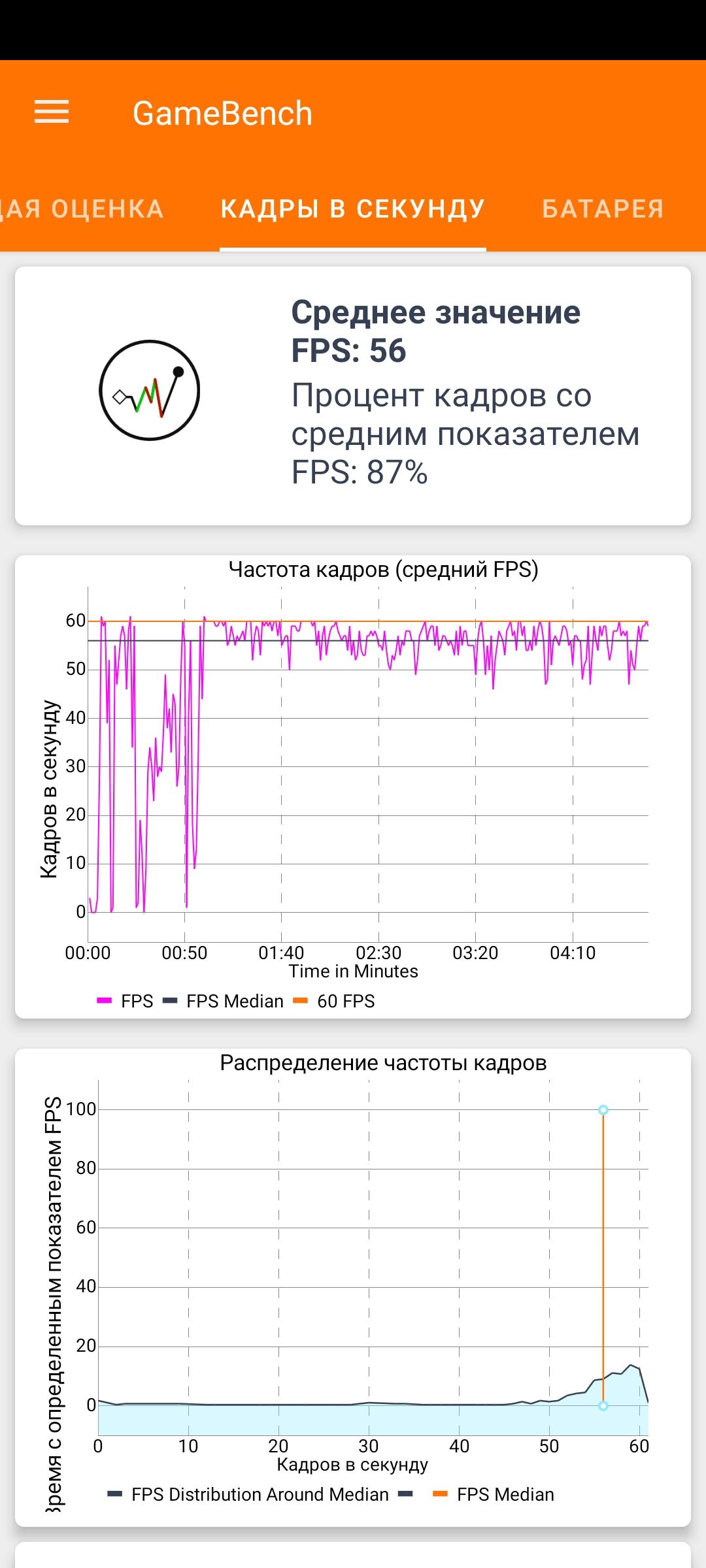Toggle the 60 FPS line in the legend
The height and width of the screenshot is (1568, 706).
pyautogui.click(x=334, y=1001)
